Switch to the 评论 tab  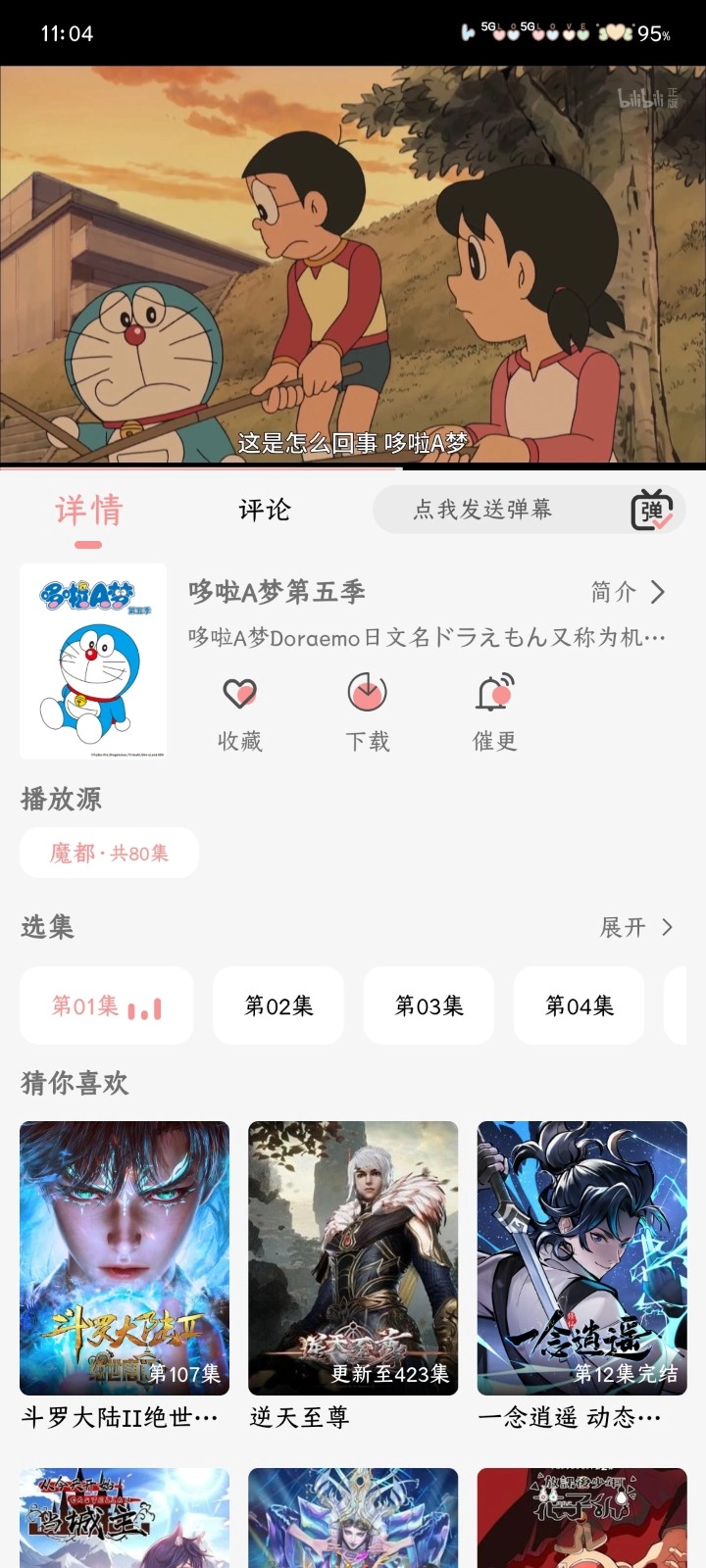coord(265,510)
